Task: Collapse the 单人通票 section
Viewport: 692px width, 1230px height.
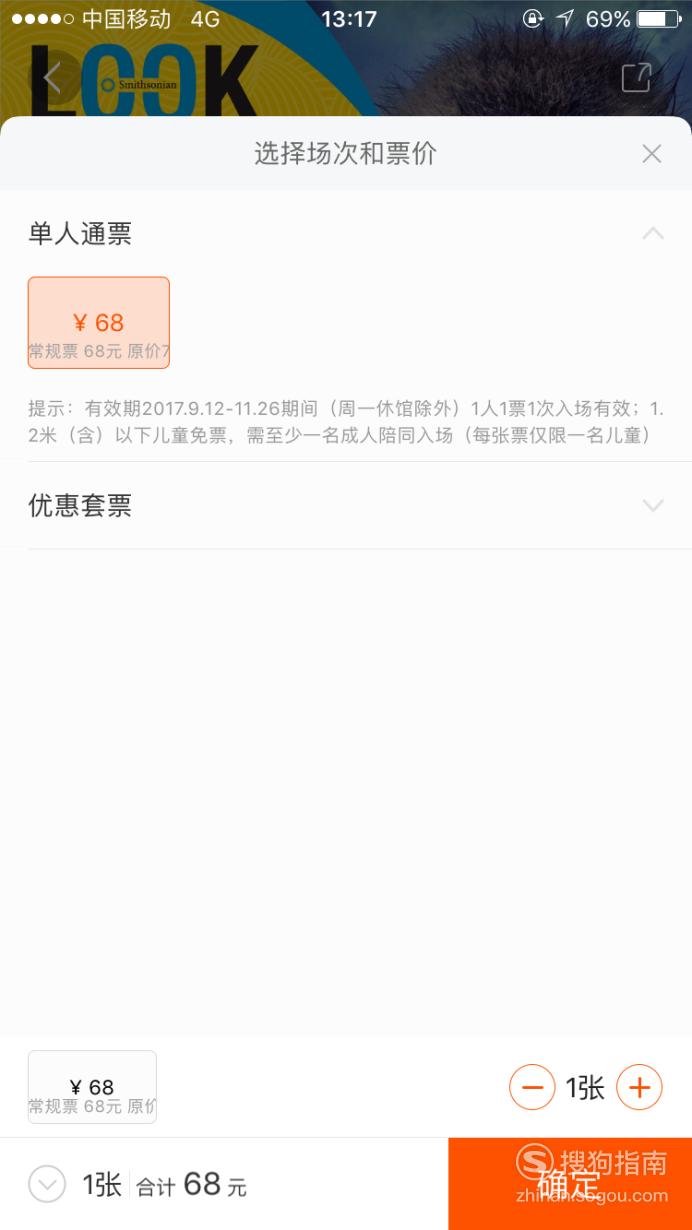Action: pos(652,233)
